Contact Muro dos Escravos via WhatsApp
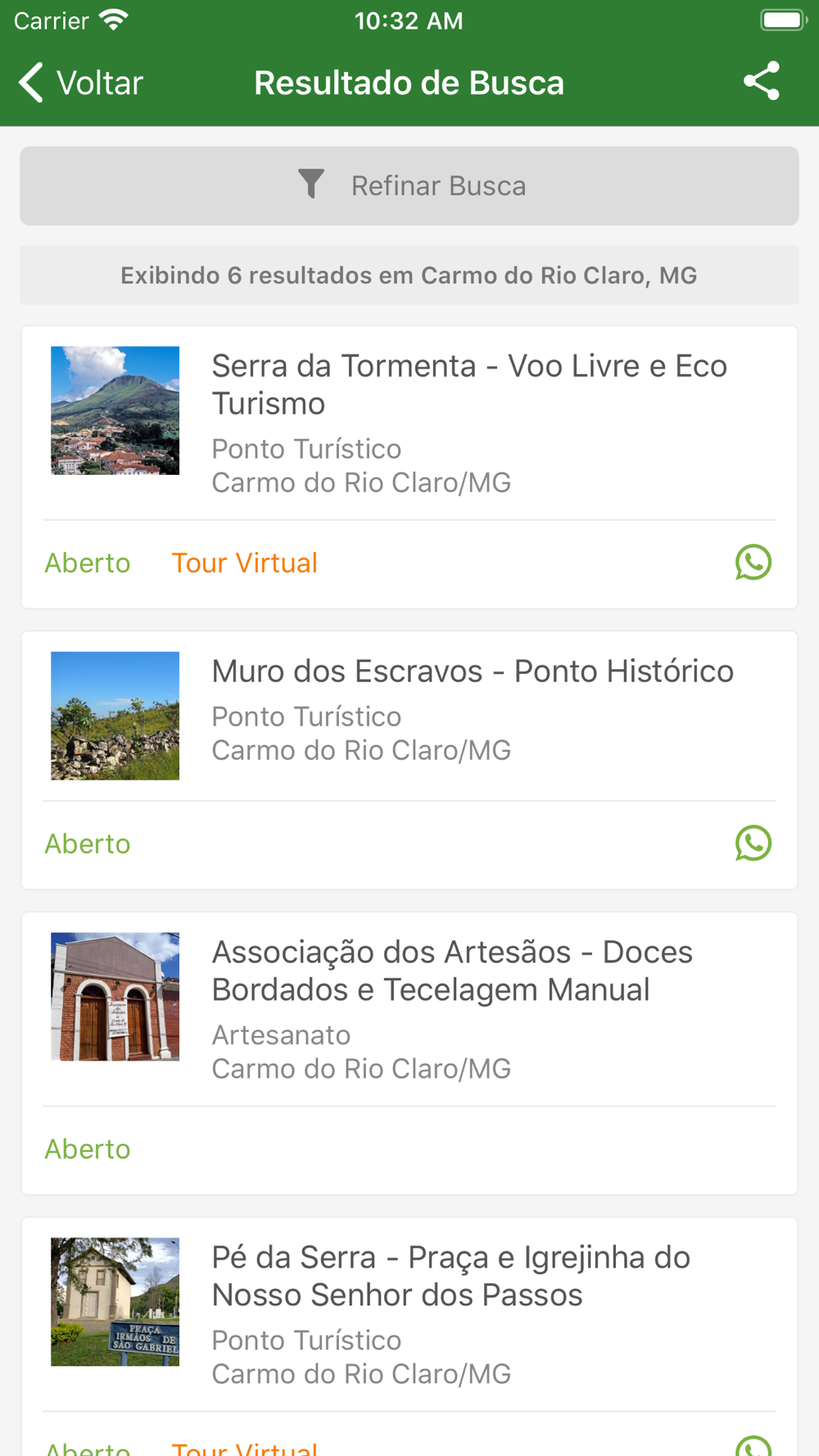819x1456 pixels. [x=753, y=843]
